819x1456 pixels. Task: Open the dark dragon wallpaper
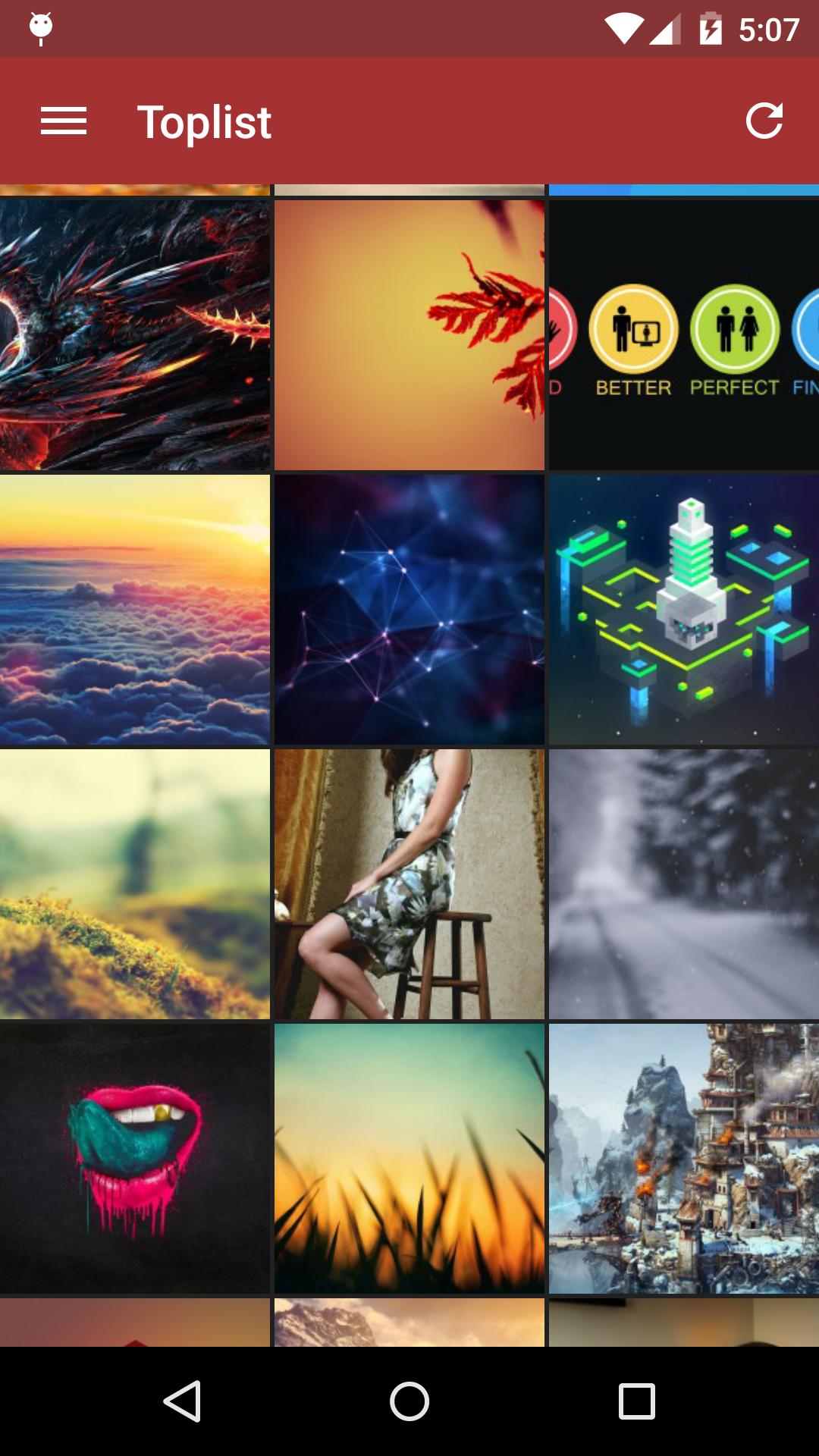[x=135, y=335]
